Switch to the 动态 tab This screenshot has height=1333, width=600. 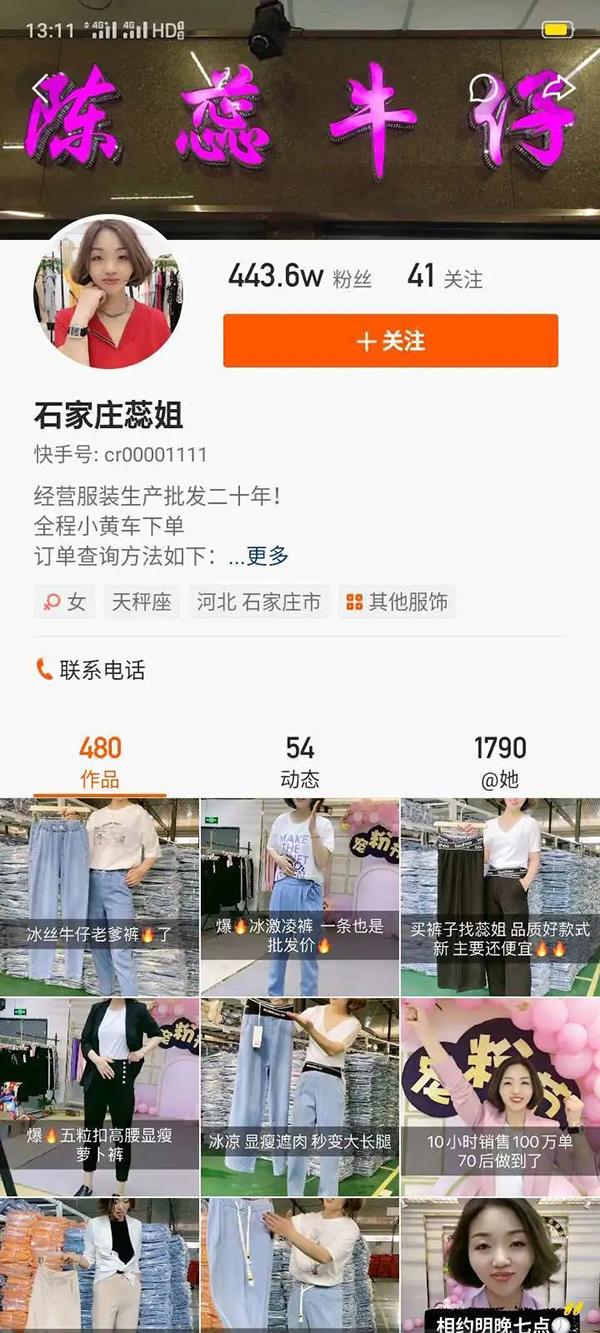[300, 762]
